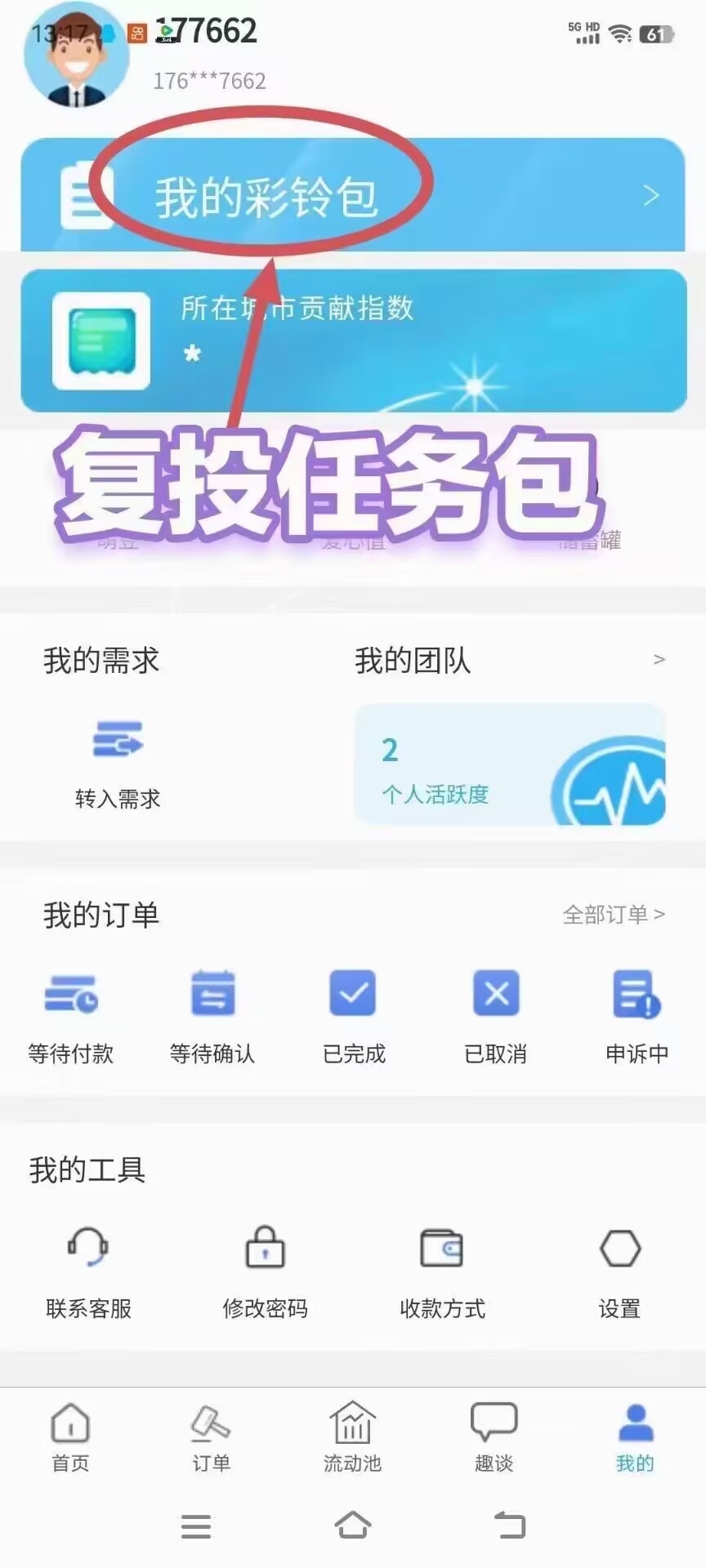
Task: Switch to the 订单 tab
Action: click(x=211, y=1437)
